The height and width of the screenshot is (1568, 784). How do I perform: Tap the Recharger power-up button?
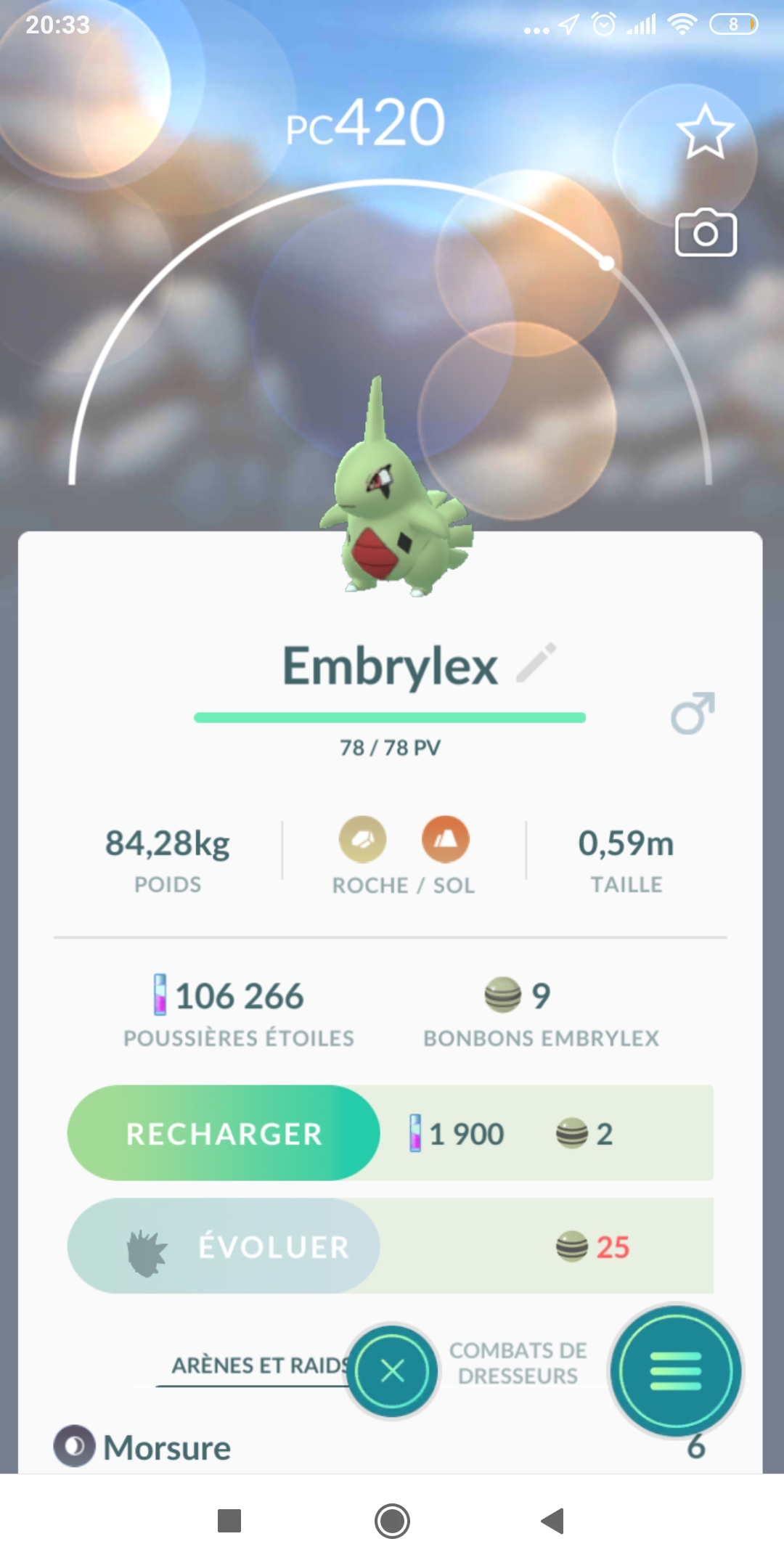tap(224, 1133)
